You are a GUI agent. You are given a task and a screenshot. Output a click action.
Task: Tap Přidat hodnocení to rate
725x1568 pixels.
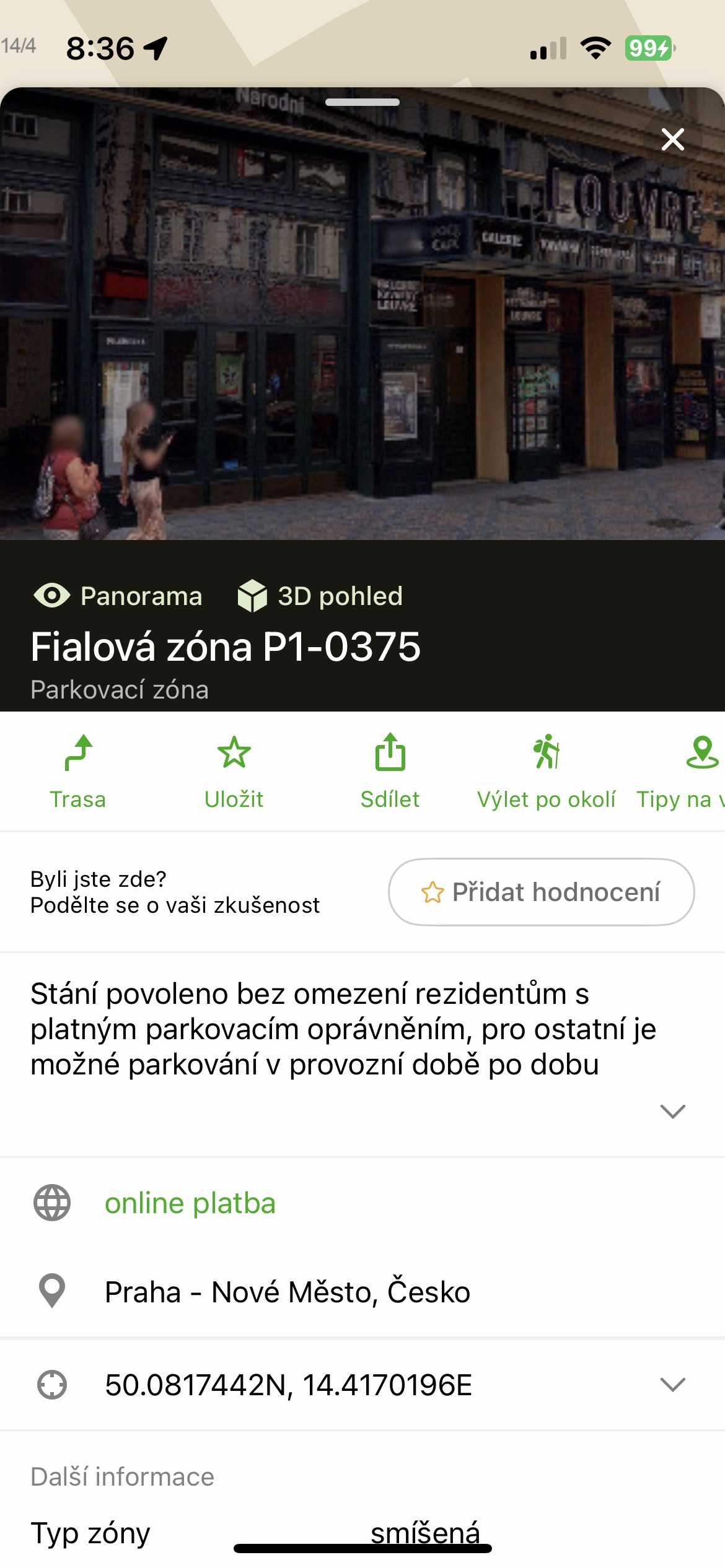pos(541,892)
